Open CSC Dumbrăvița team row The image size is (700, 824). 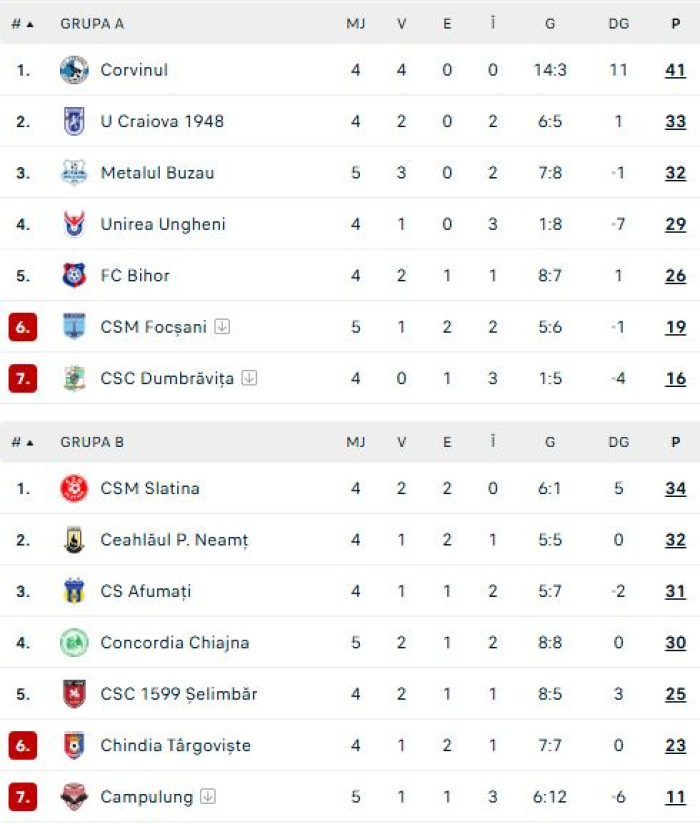pos(167,378)
